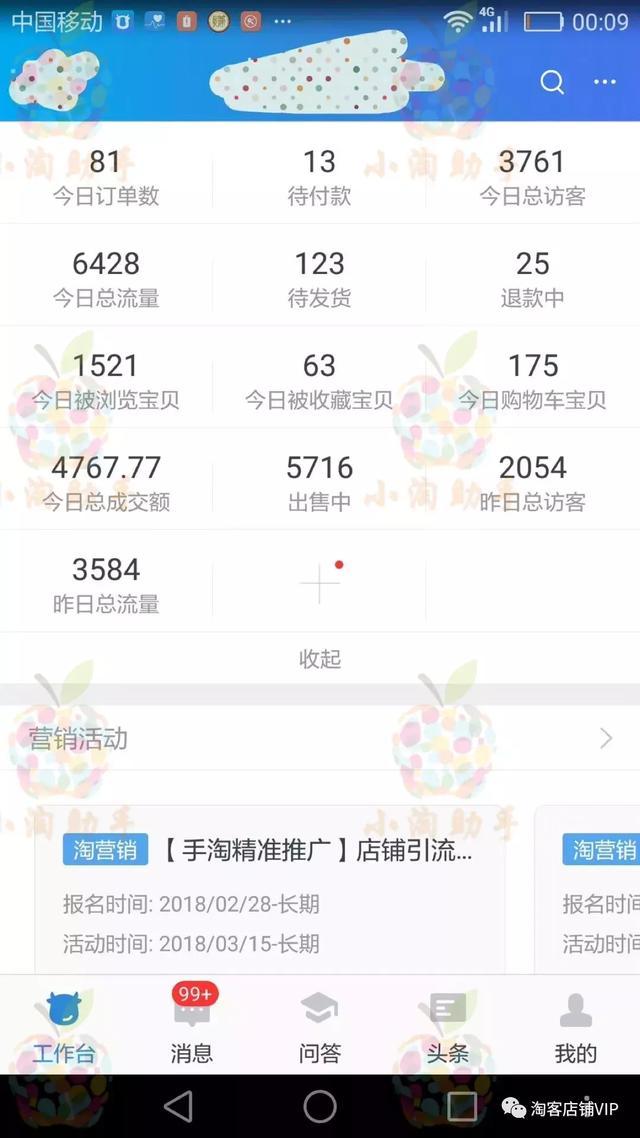
Task: Open 退款中 refund orders
Action: tap(532, 278)
